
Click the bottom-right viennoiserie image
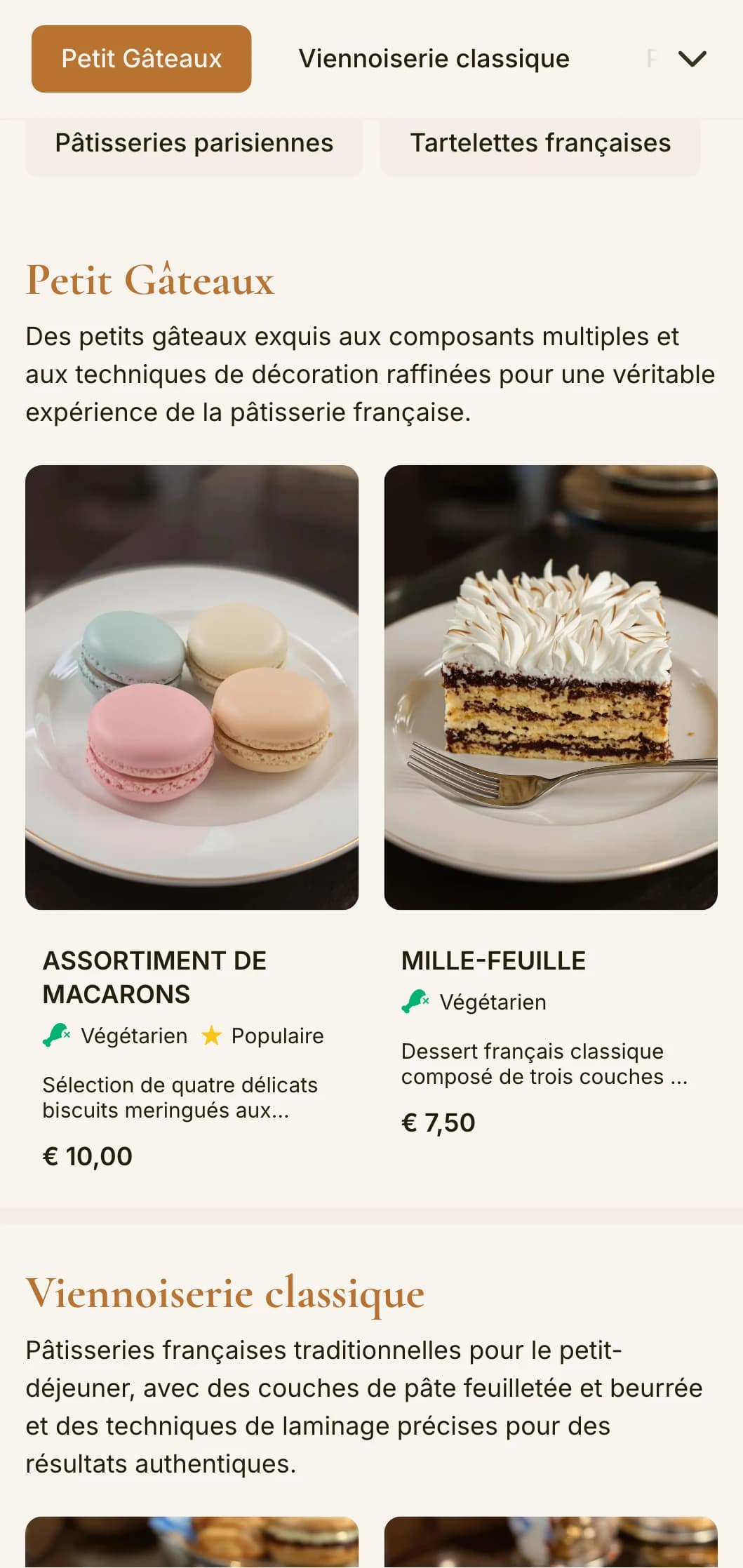[x=551, y=1543]
